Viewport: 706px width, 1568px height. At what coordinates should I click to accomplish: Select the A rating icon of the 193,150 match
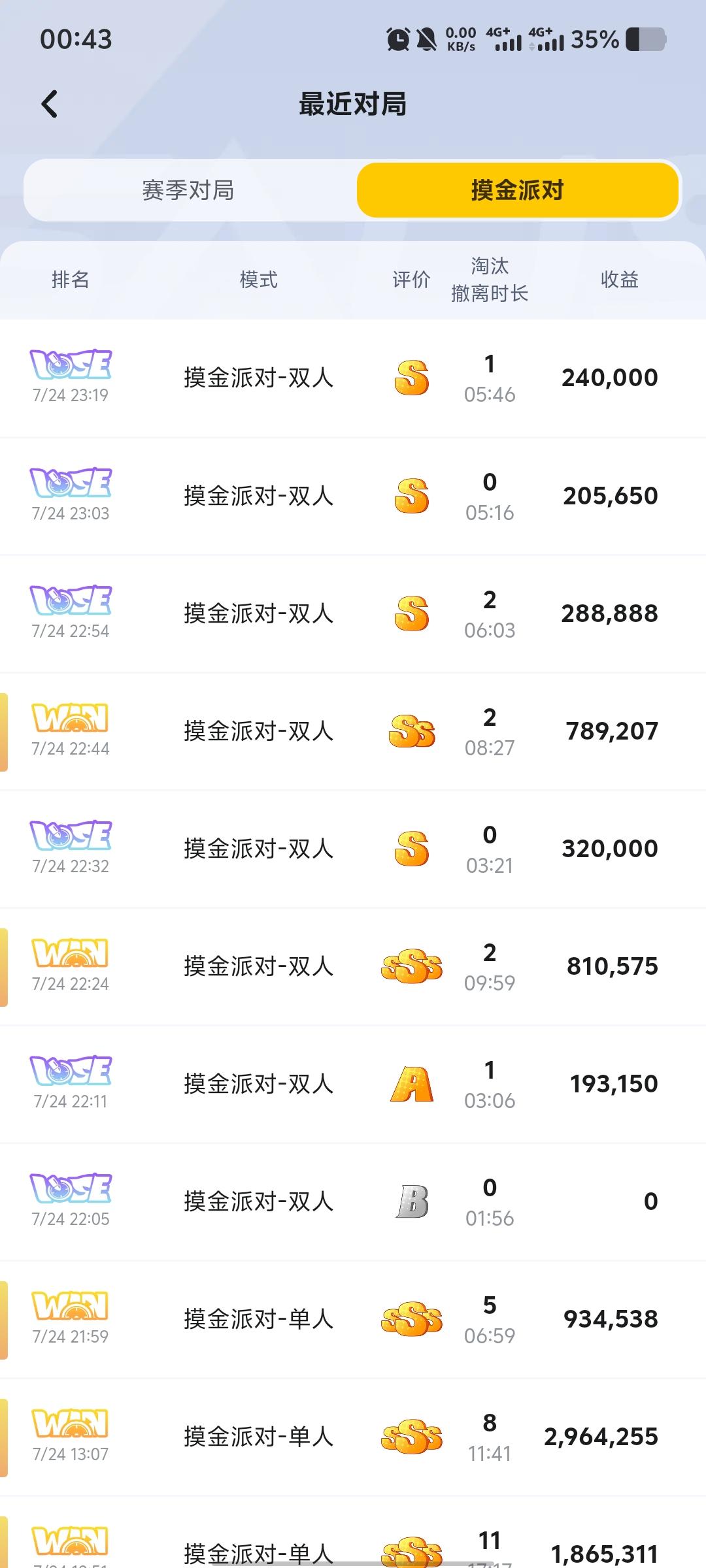tap(411, 1083)
